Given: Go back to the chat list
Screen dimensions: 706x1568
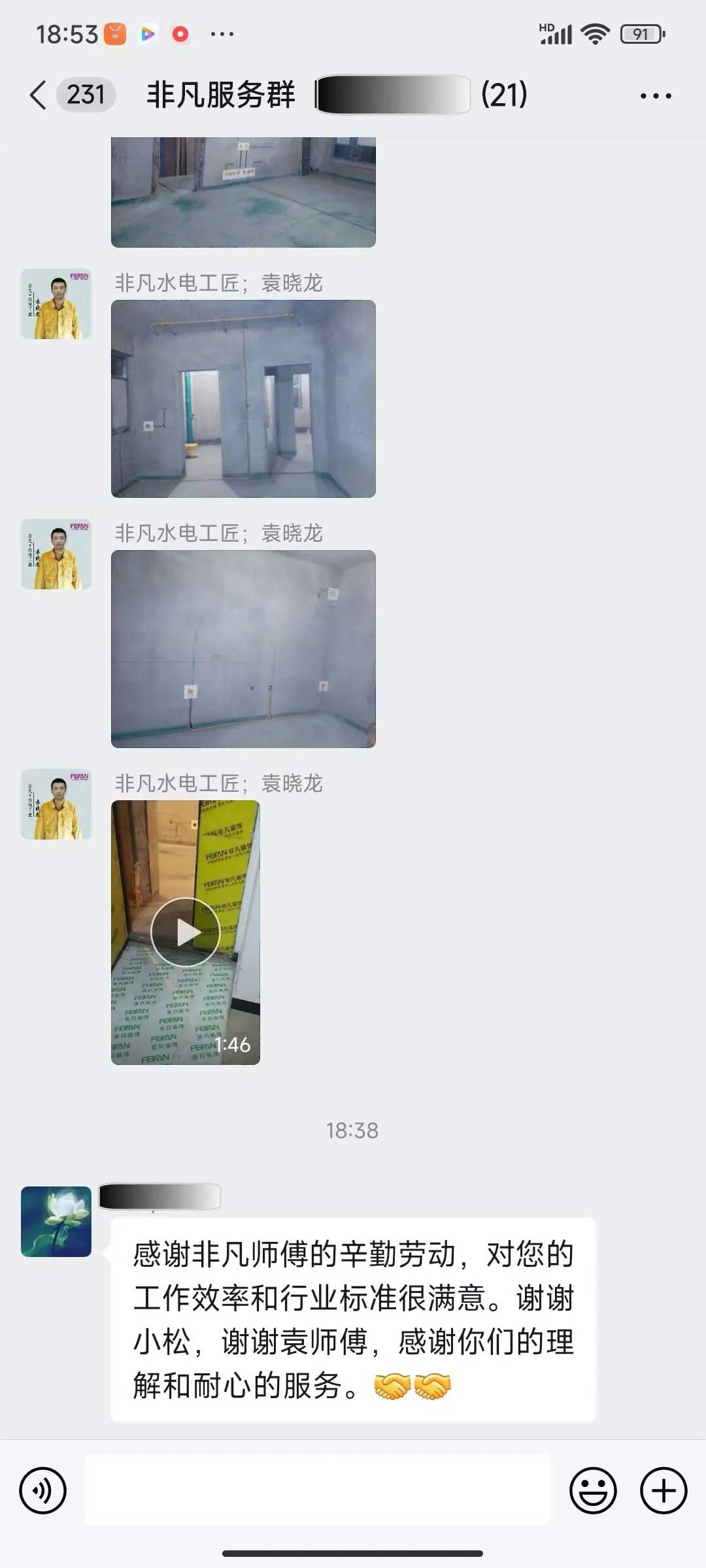Looking at the screenshot, I should coord(39,95).
